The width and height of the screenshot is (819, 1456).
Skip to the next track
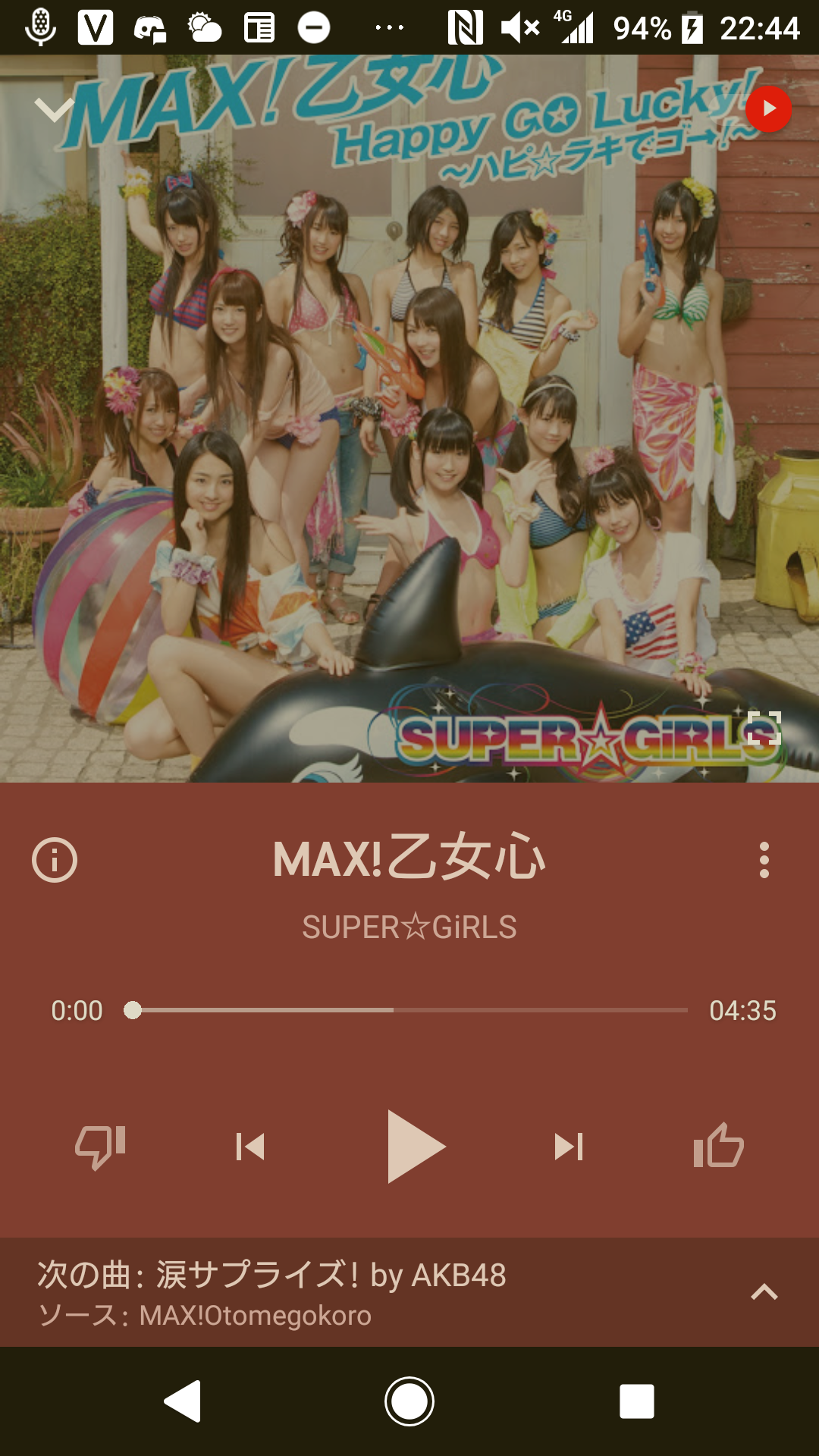569,1147
